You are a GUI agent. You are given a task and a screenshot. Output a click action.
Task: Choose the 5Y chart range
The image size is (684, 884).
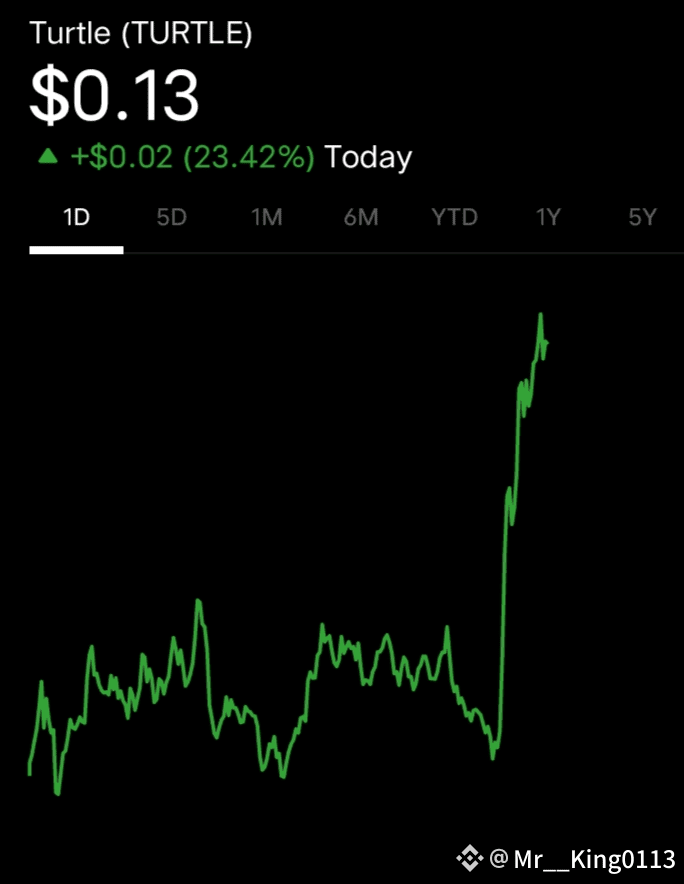coord(643,217)
